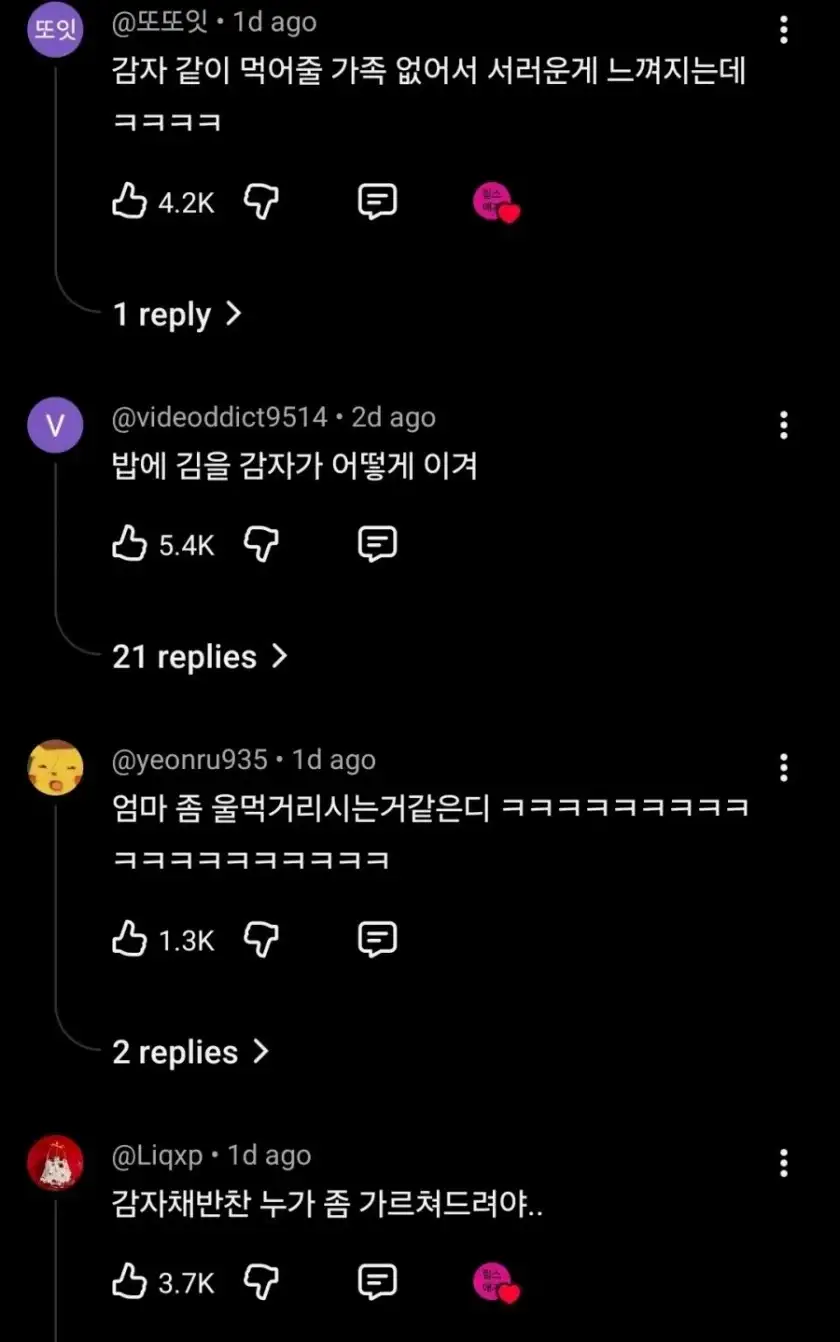This screenshot has width=840, height=1342.
Task: Toggle dislike on @또또잇's comment
Action: coord(262,201)
